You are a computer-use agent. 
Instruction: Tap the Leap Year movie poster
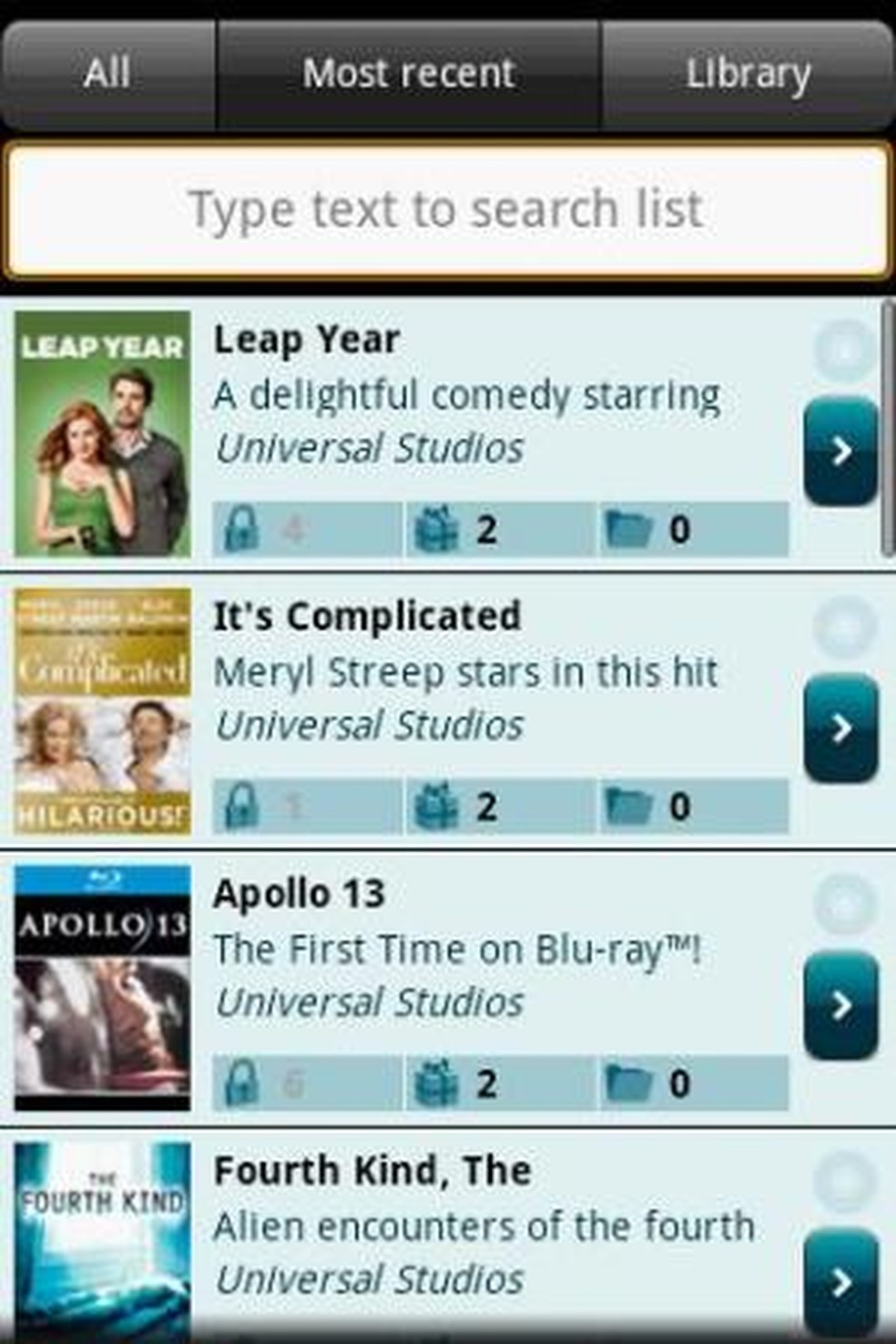click(x=103, y=434)
